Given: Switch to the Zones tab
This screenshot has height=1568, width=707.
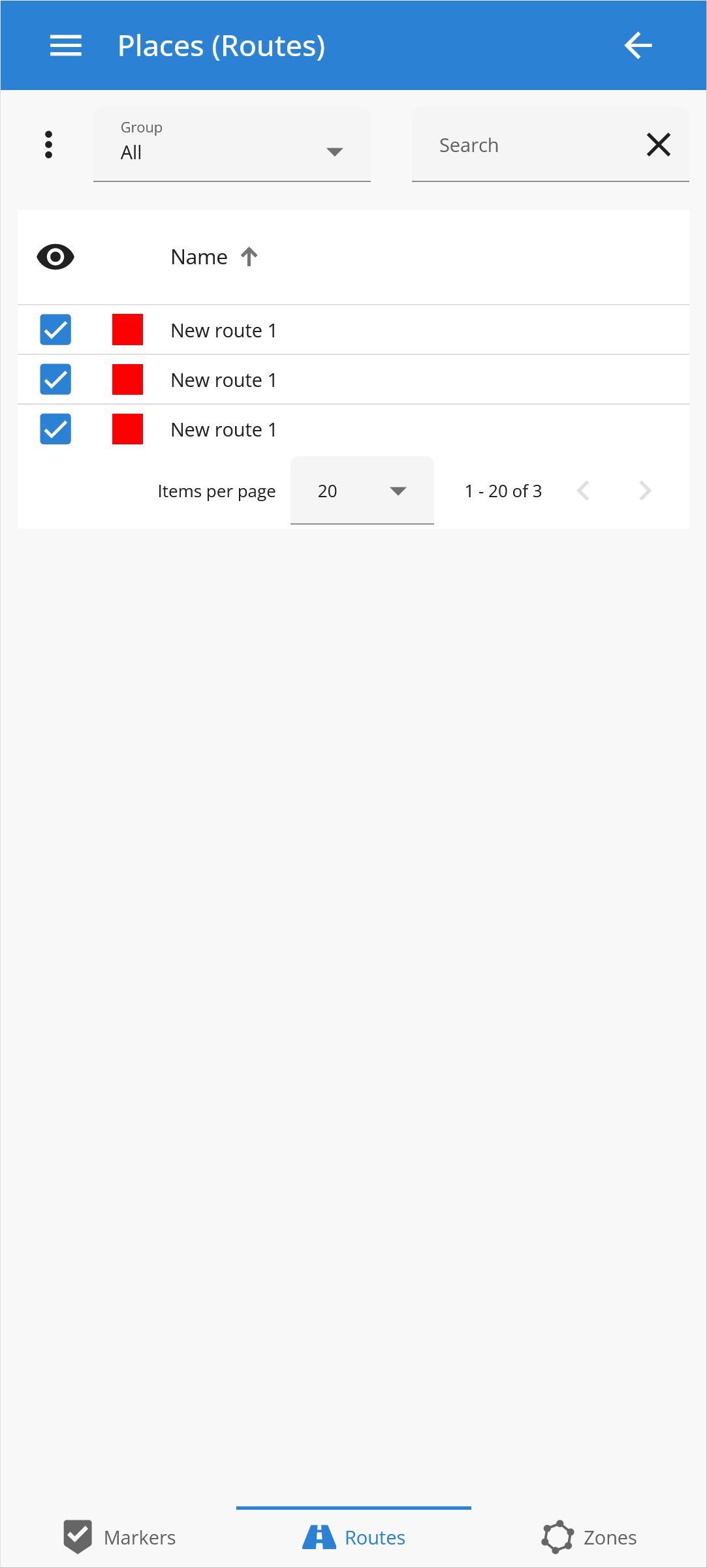Looking at the screenshot, I should pyautogui.click(x=589, y=1537).
